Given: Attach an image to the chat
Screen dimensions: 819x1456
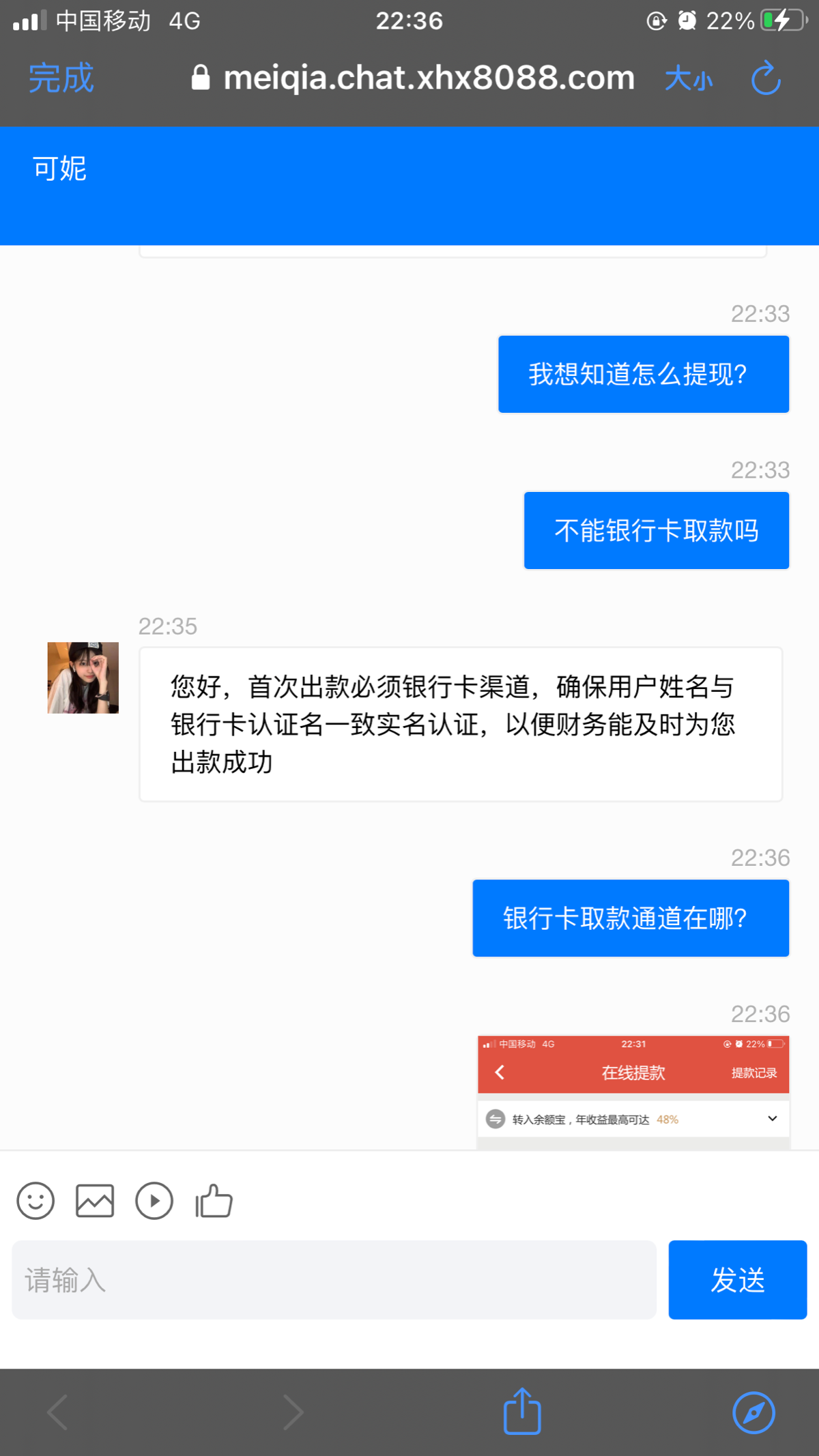Looking at the screenshot, I should [x=95, y=1201].
